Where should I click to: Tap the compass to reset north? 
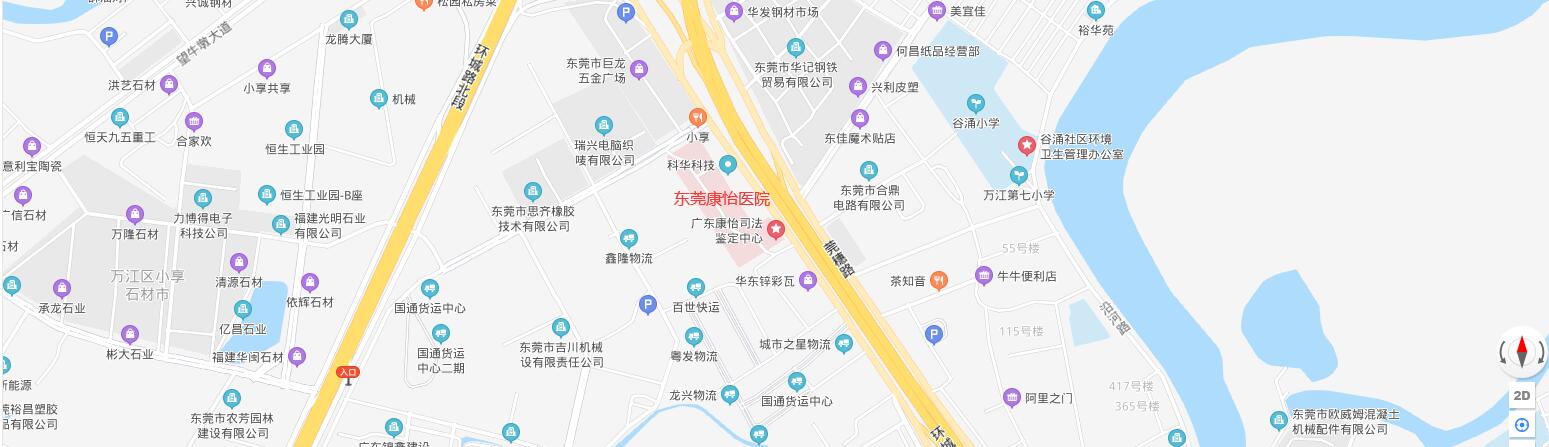(x=1522, y=351)
